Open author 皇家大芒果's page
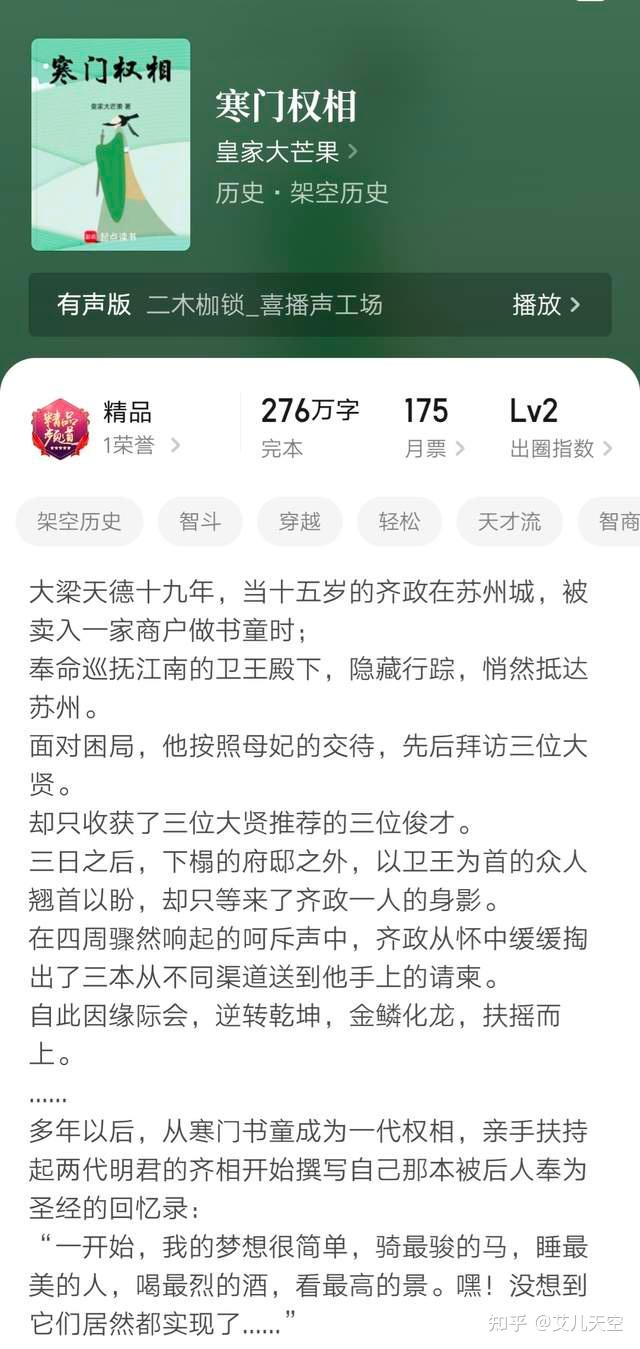 tap(287, 152)
